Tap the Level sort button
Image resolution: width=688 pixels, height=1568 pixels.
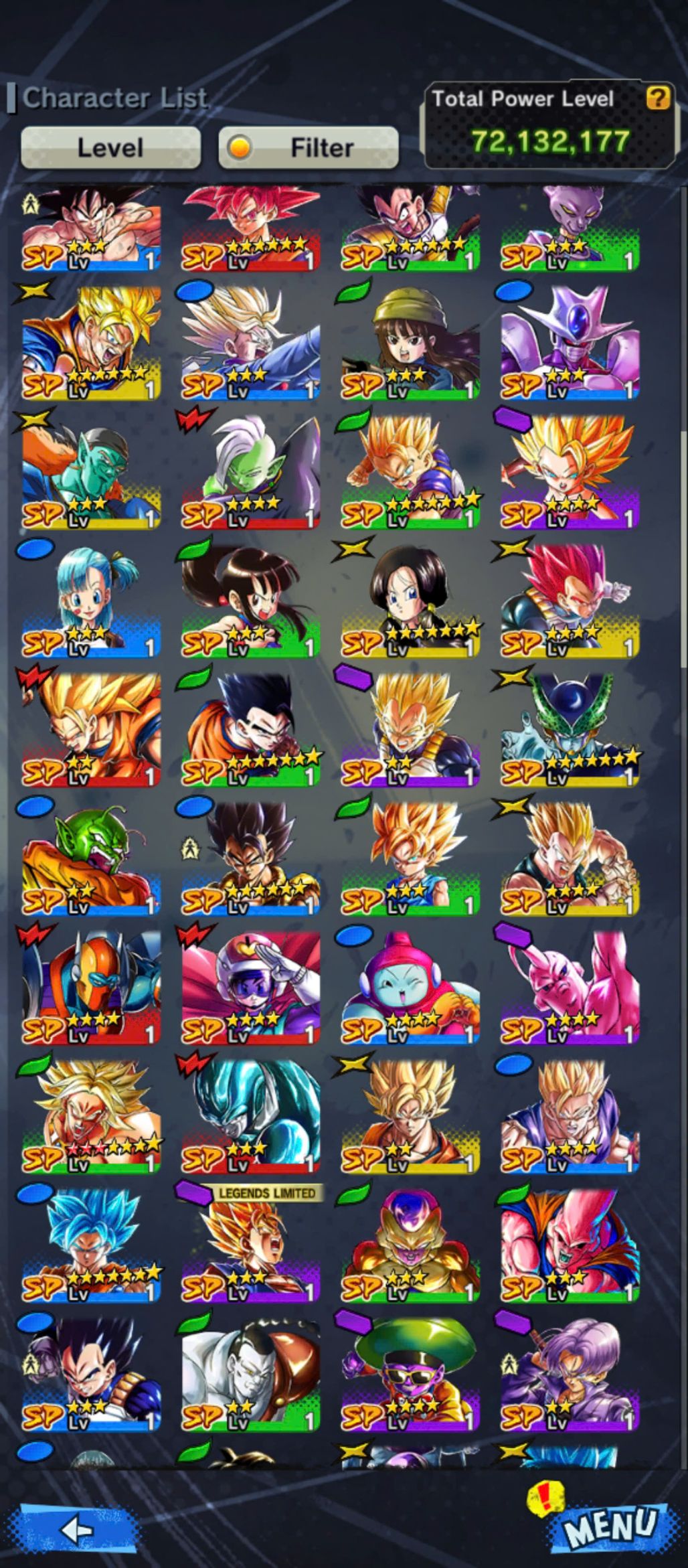(x=110, y=147)
